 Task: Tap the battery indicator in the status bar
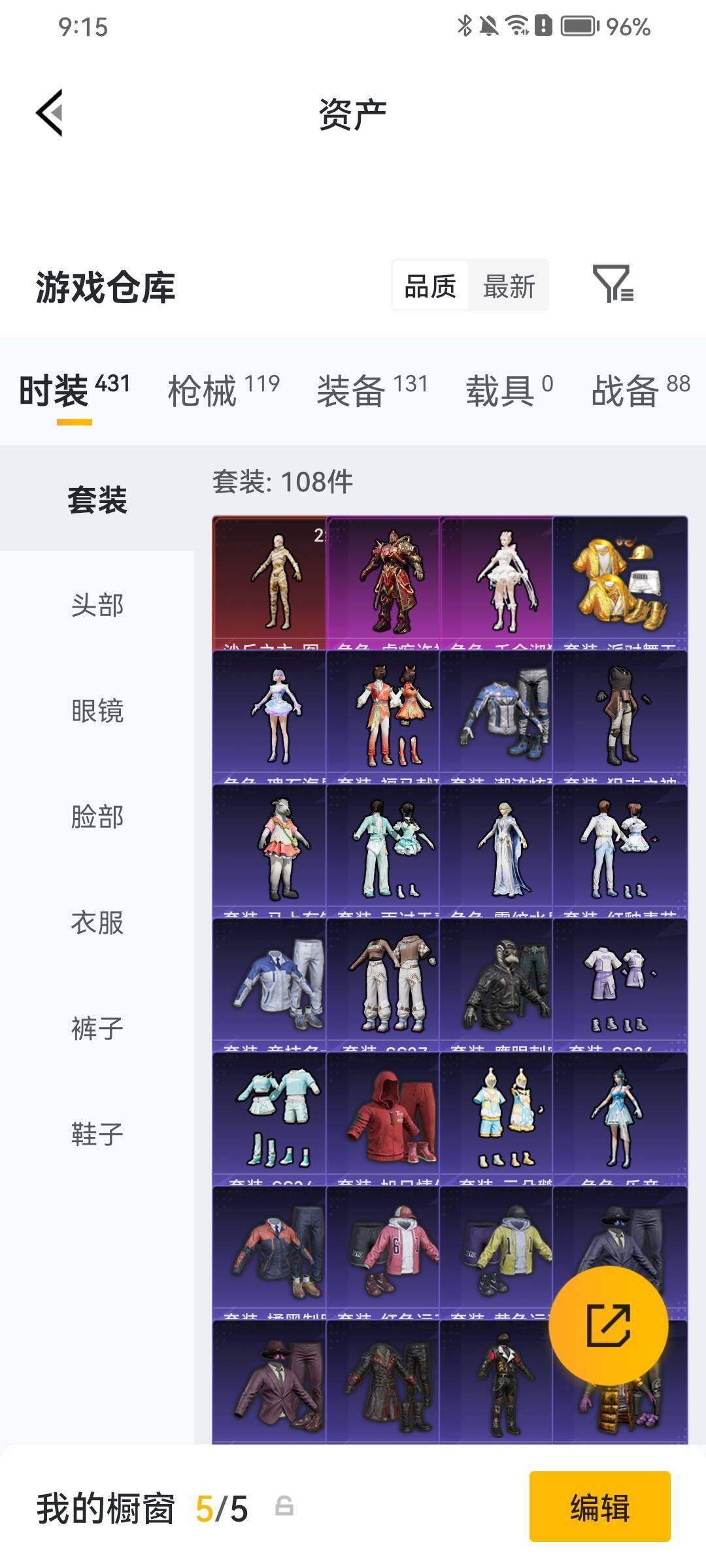pyautogui.click(x=578, y=26)
